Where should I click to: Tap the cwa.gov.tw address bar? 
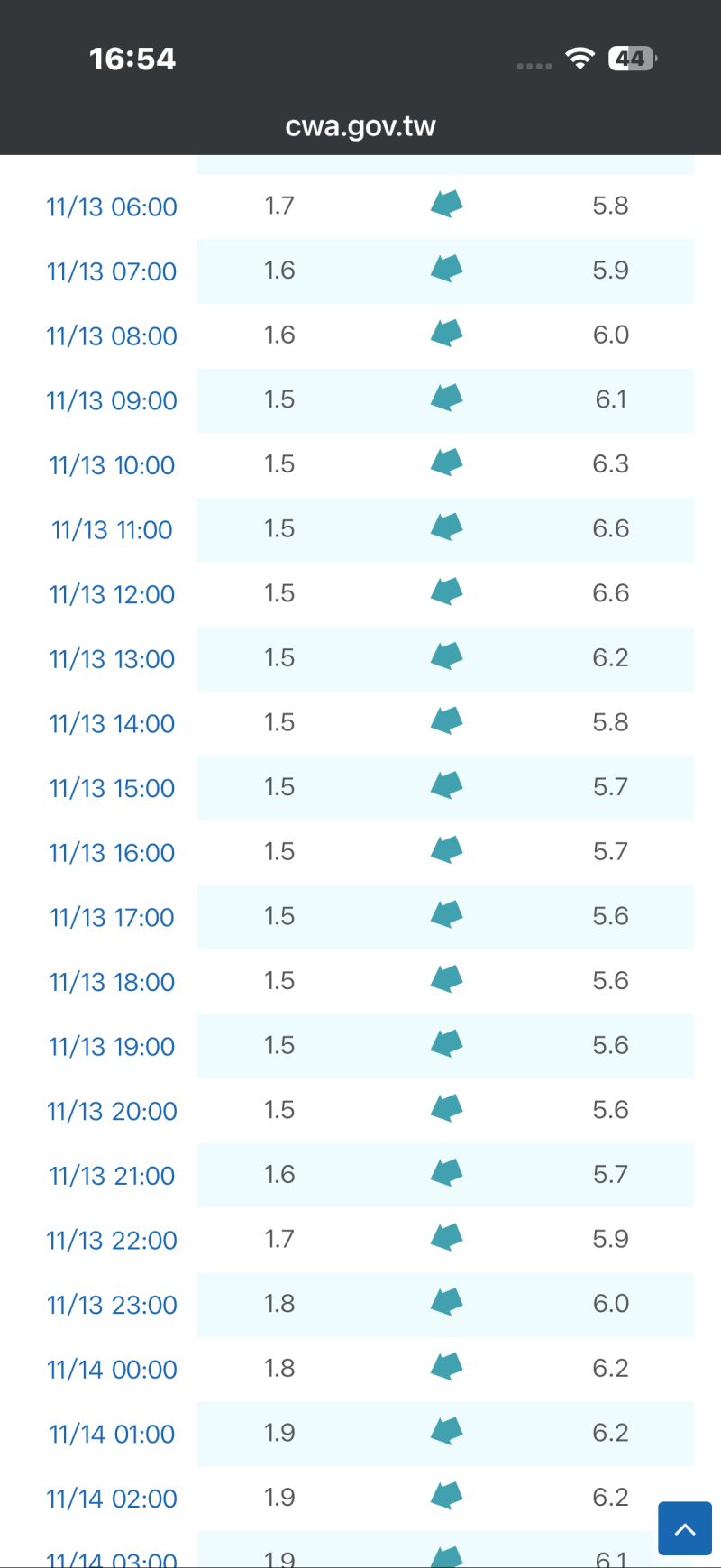360,126
